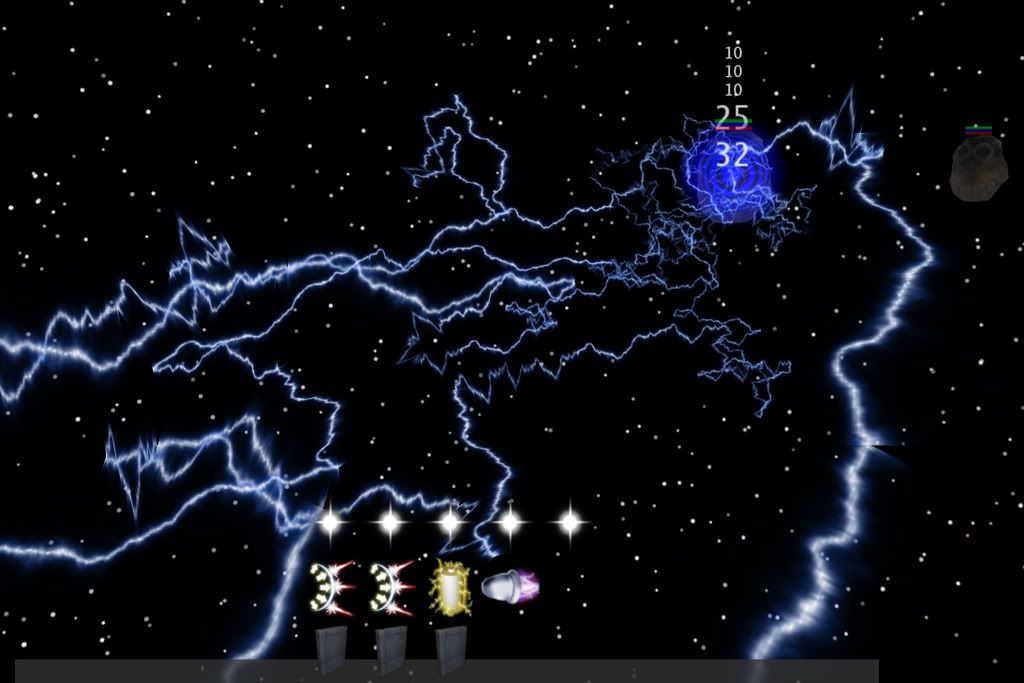Target the blue energy orb labeled 32

click(731, 172)
